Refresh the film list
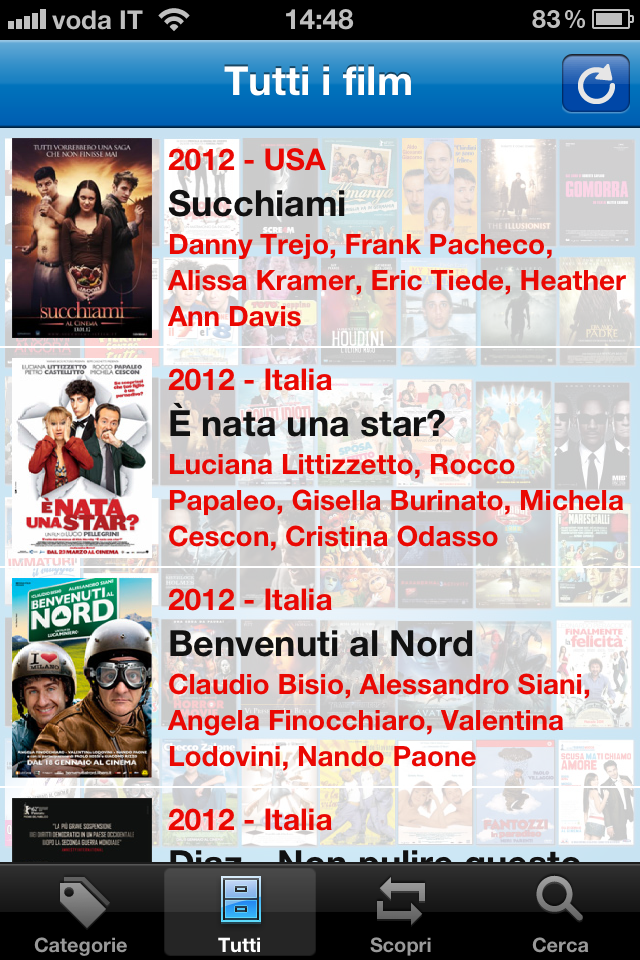 [595, 84]
